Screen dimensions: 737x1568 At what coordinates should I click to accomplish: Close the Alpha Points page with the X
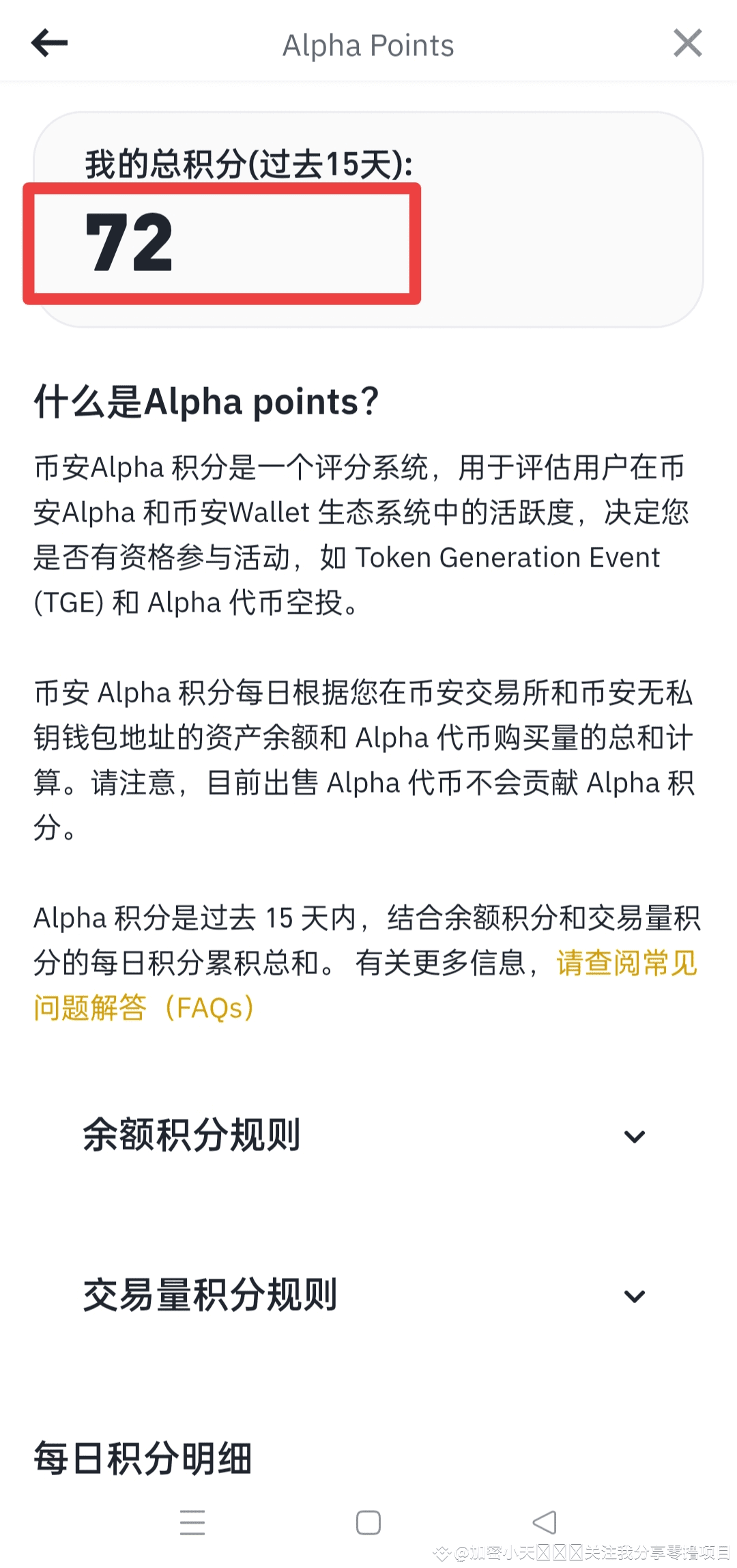[x=688, y=43]
